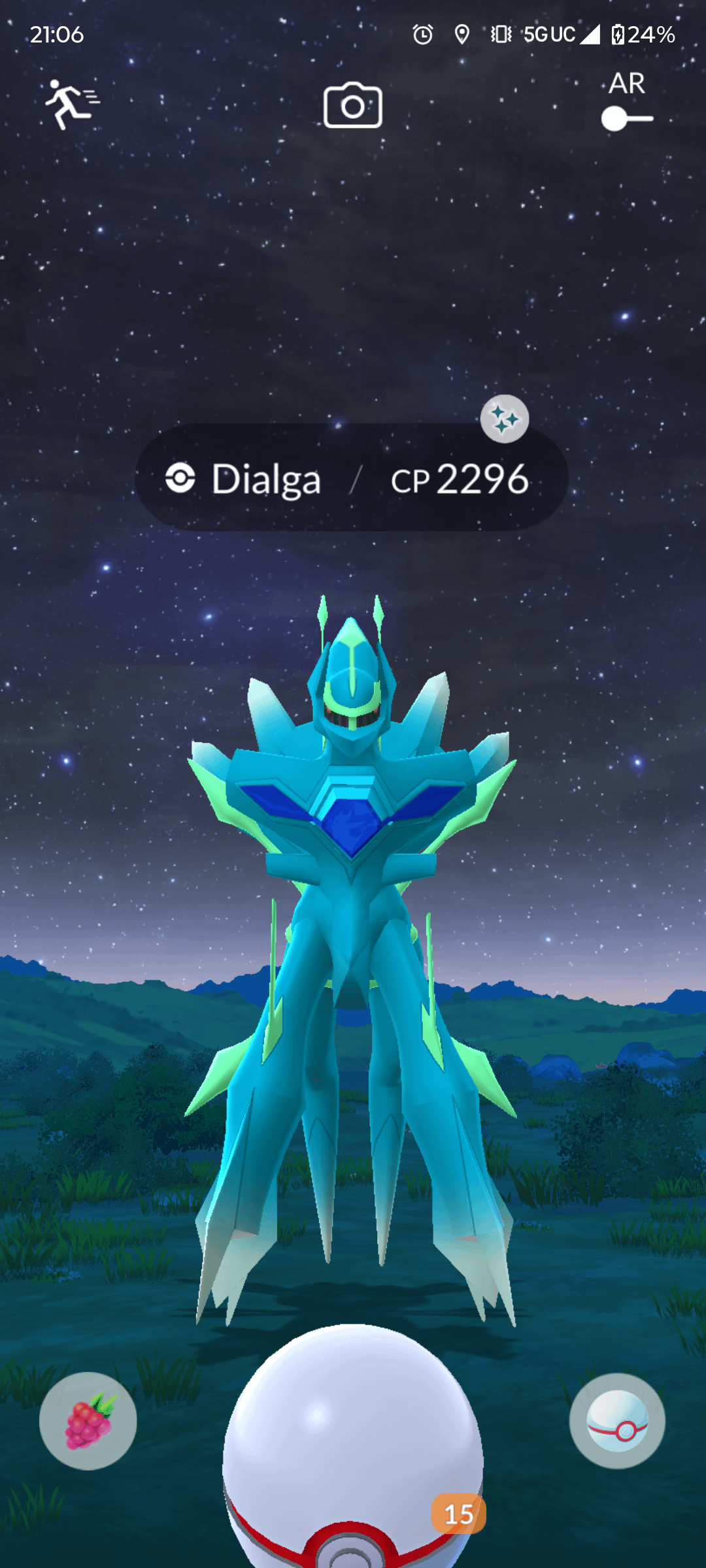
Task: Tap the shiny sparkle icon above Dialga's name
Action: tap(504, 419)
